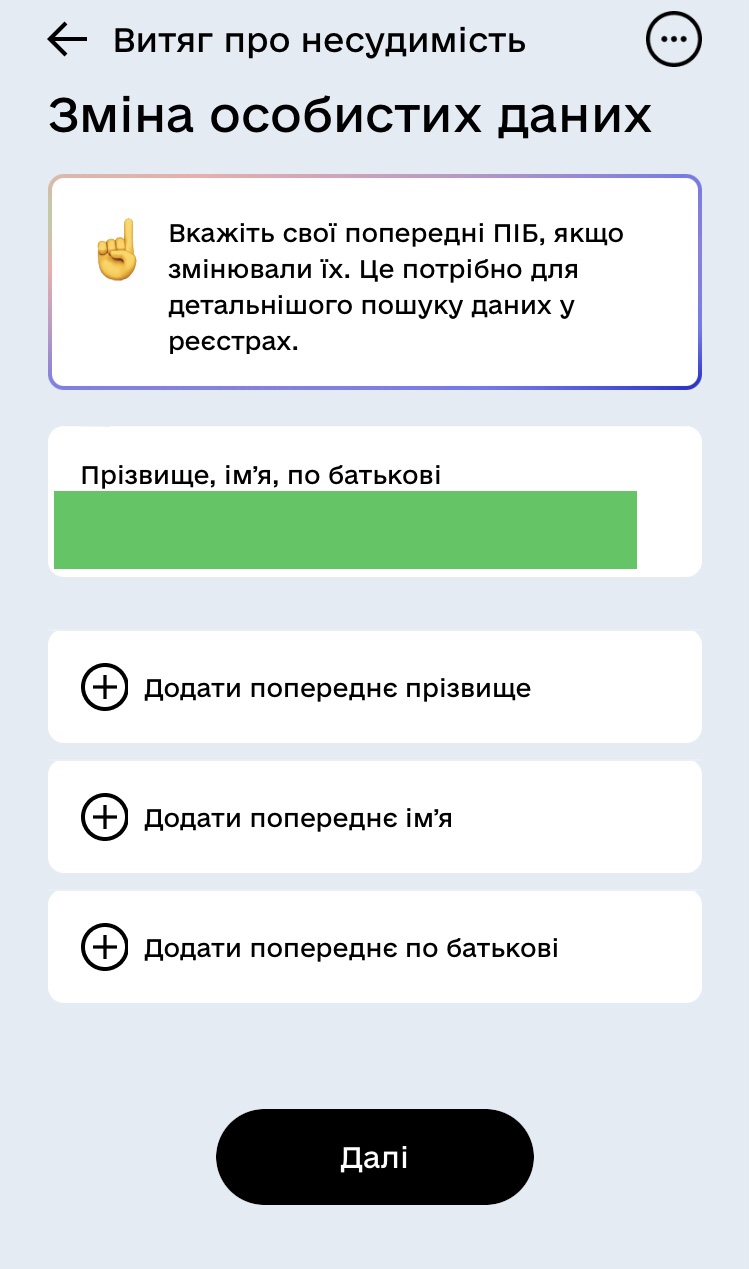Go back using the arrow icon

pos(68,40)
